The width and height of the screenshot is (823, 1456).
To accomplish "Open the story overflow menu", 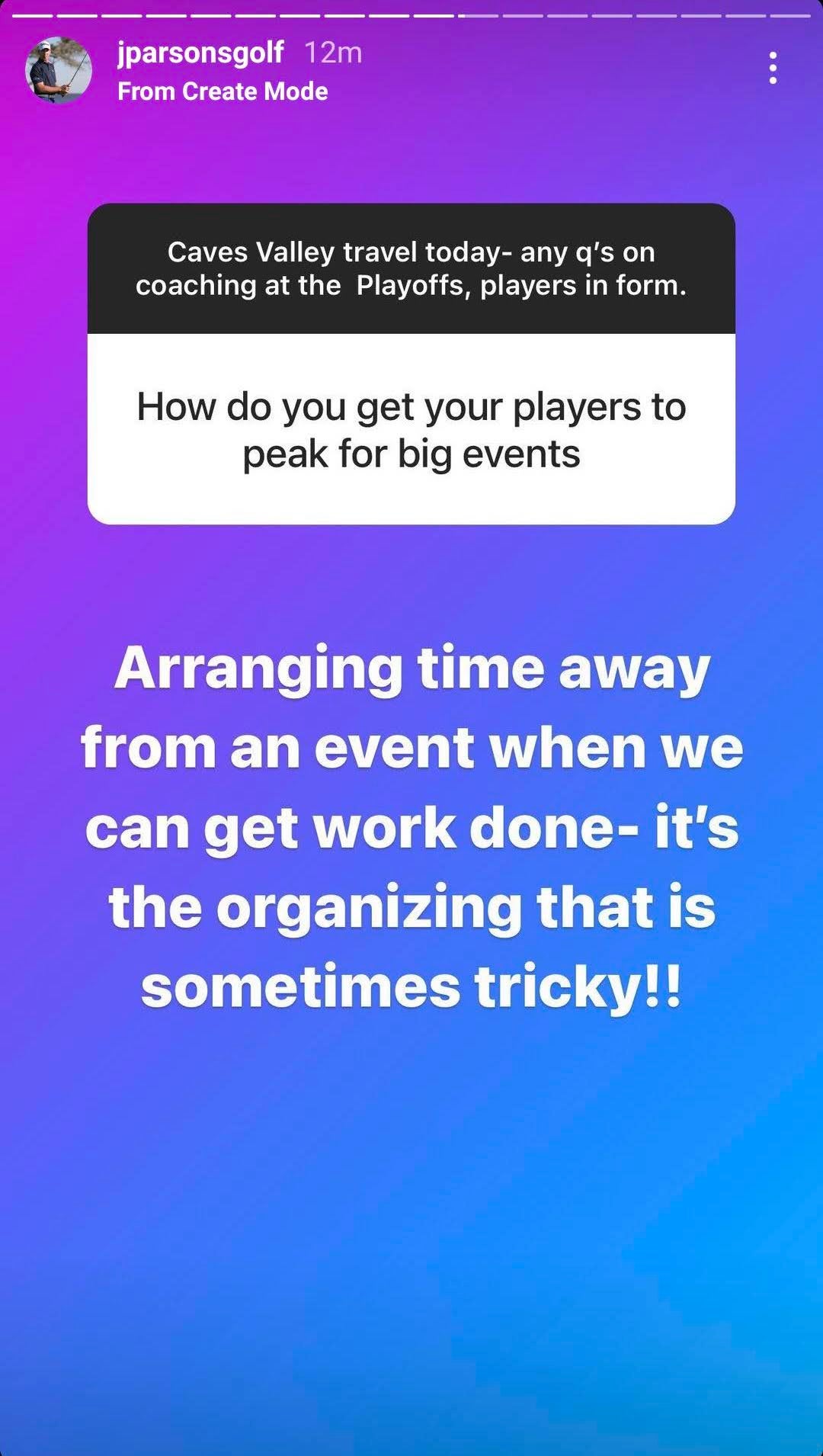I will [x=773, y=69].
